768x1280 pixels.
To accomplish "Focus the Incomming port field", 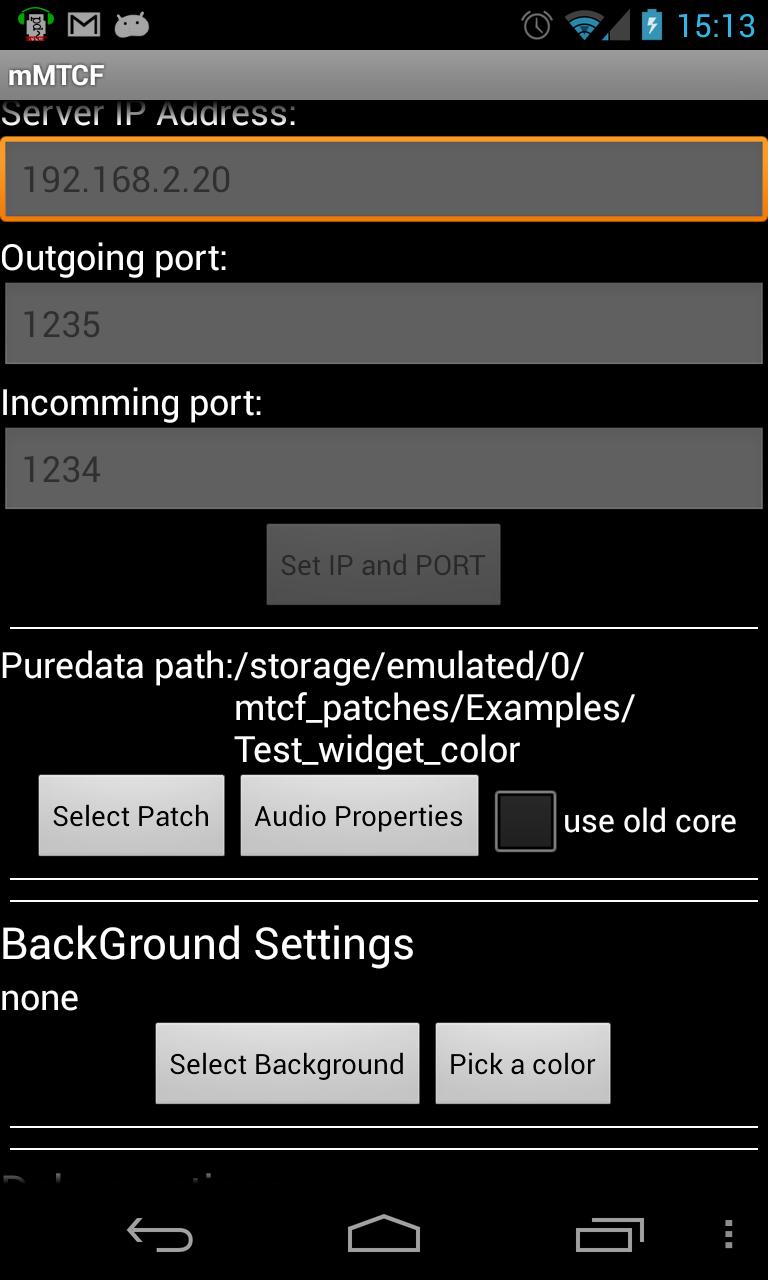I will tap(384, 469).
